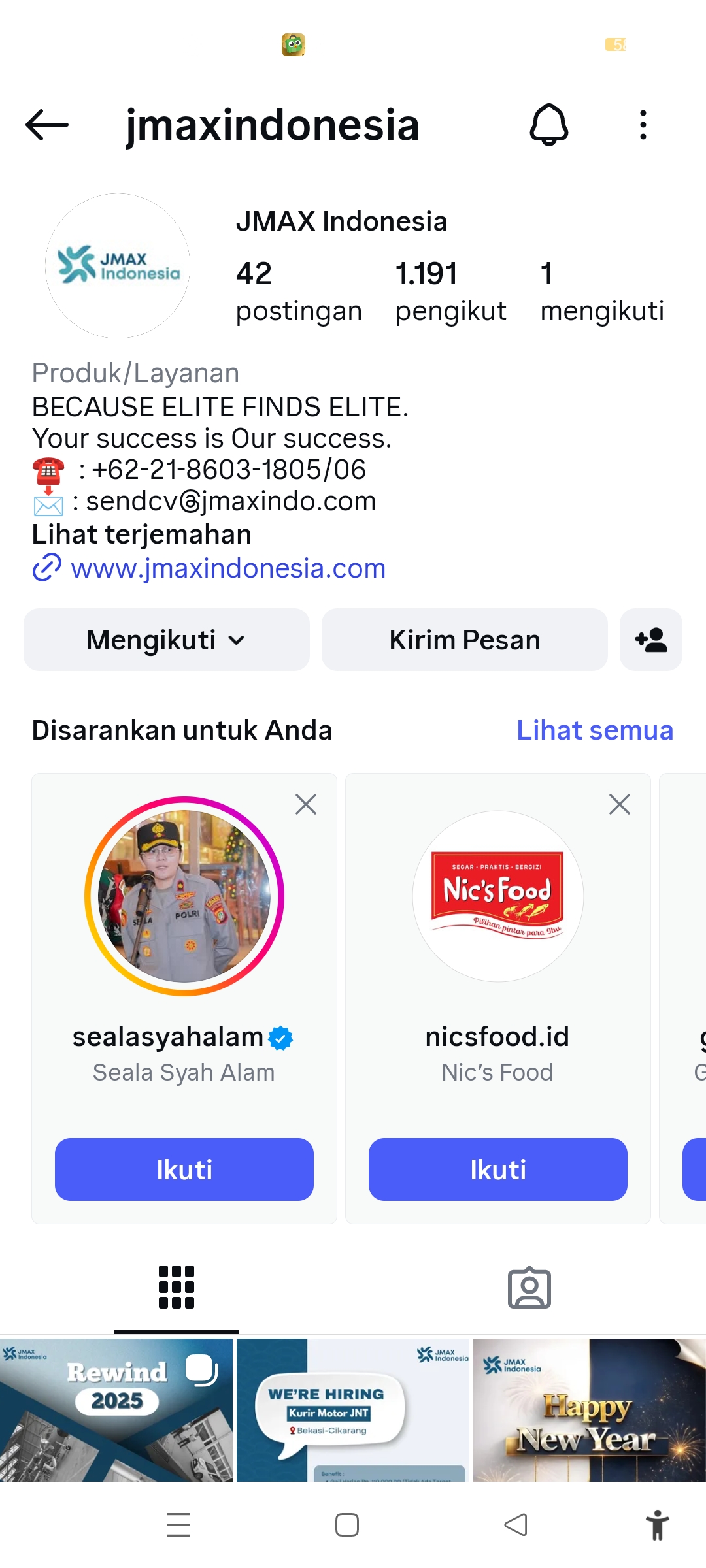Open the 1 mengikuti following list
The image size is (706, 1568).
click(x=601, y=291)
